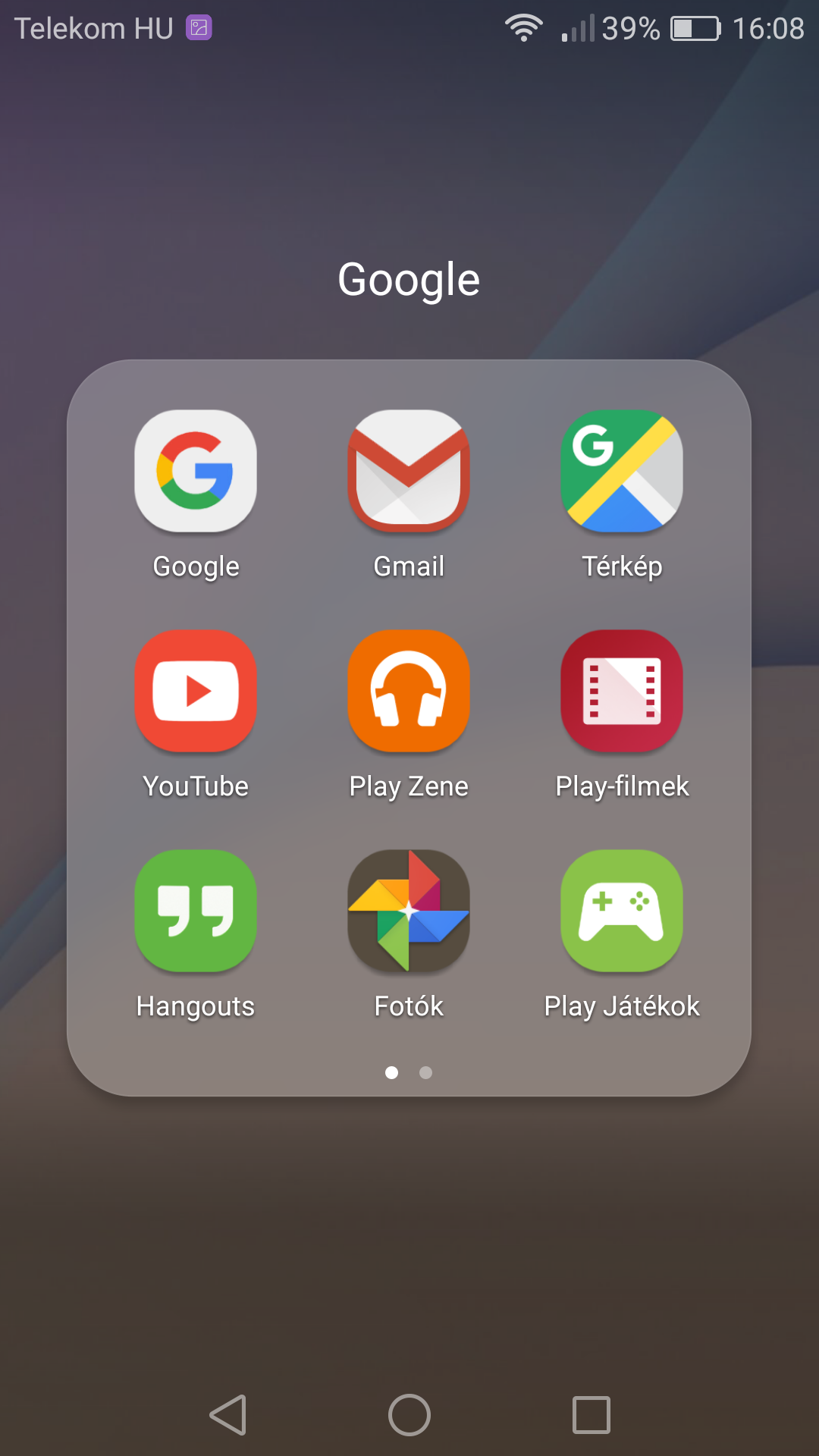Tap the Google folder title
The width and height of the screenshot is (819, 1456).
(409, 280)
